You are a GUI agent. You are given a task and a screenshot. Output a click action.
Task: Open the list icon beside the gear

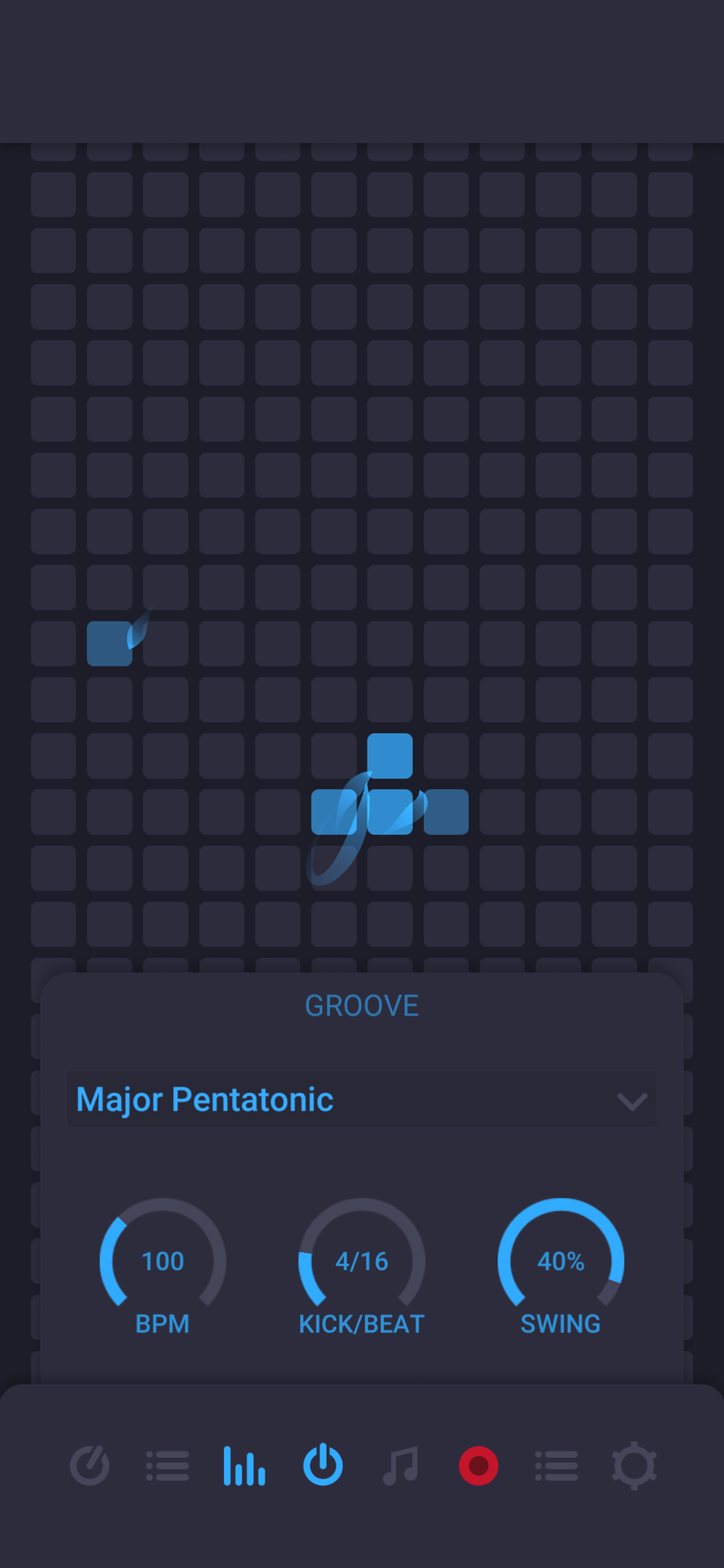(x=556, y=1465)
